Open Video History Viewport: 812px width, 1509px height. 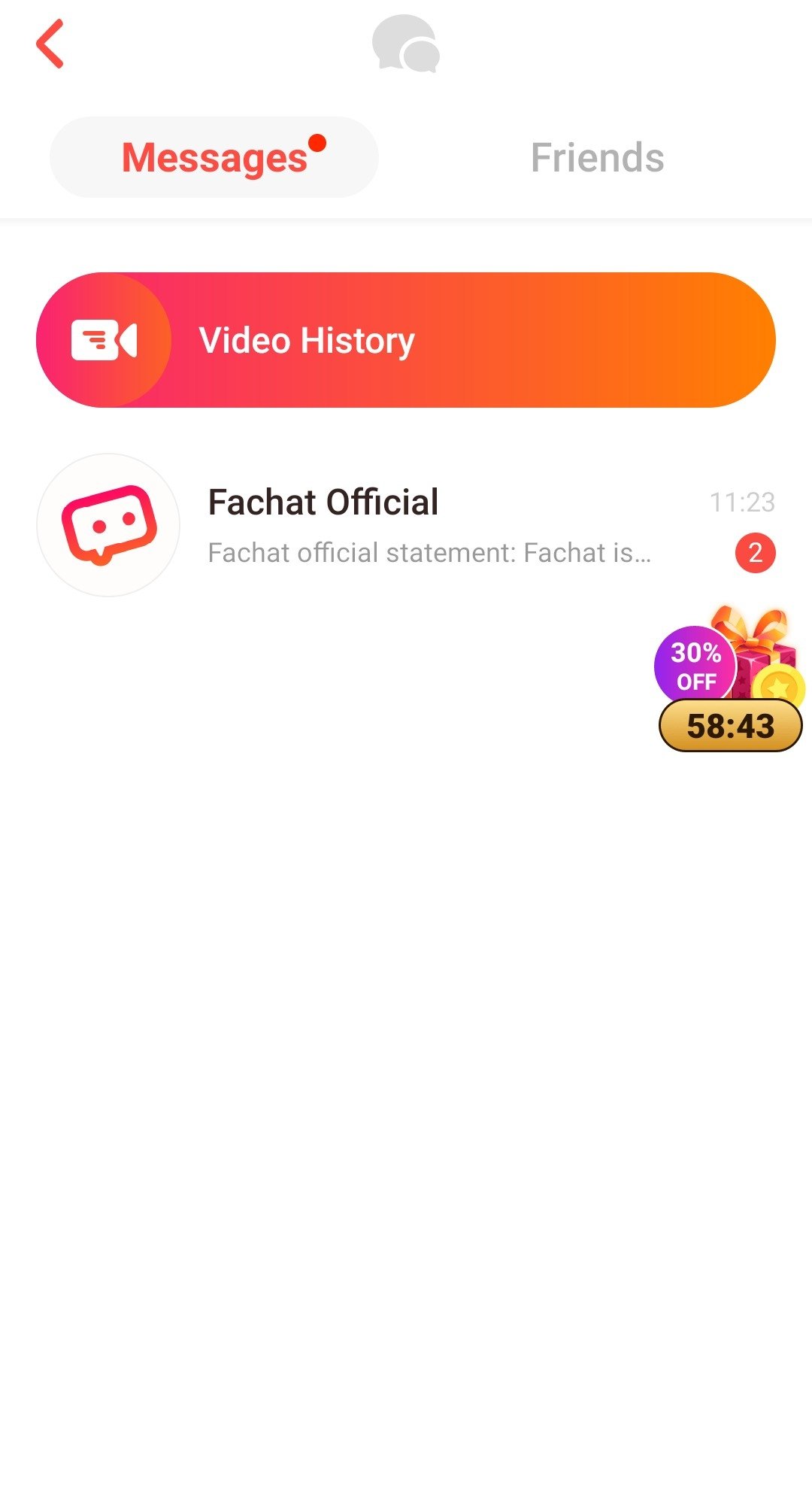406,340
